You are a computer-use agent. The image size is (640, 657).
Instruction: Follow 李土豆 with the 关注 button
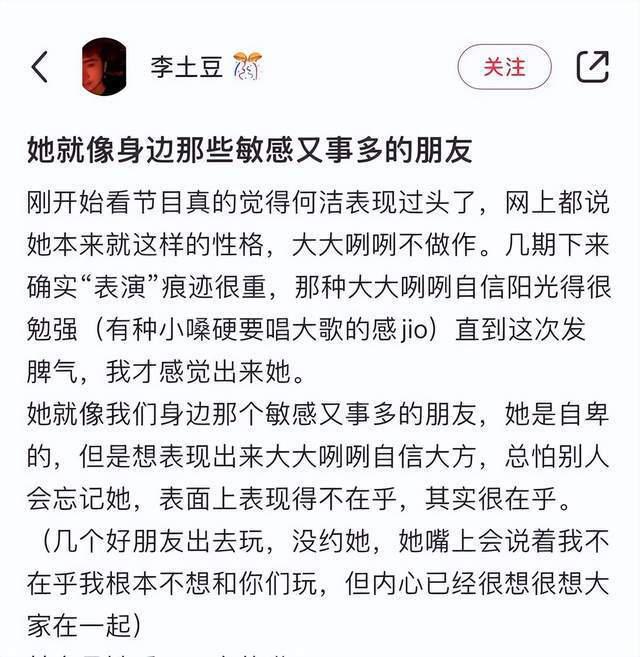[504, 67]
